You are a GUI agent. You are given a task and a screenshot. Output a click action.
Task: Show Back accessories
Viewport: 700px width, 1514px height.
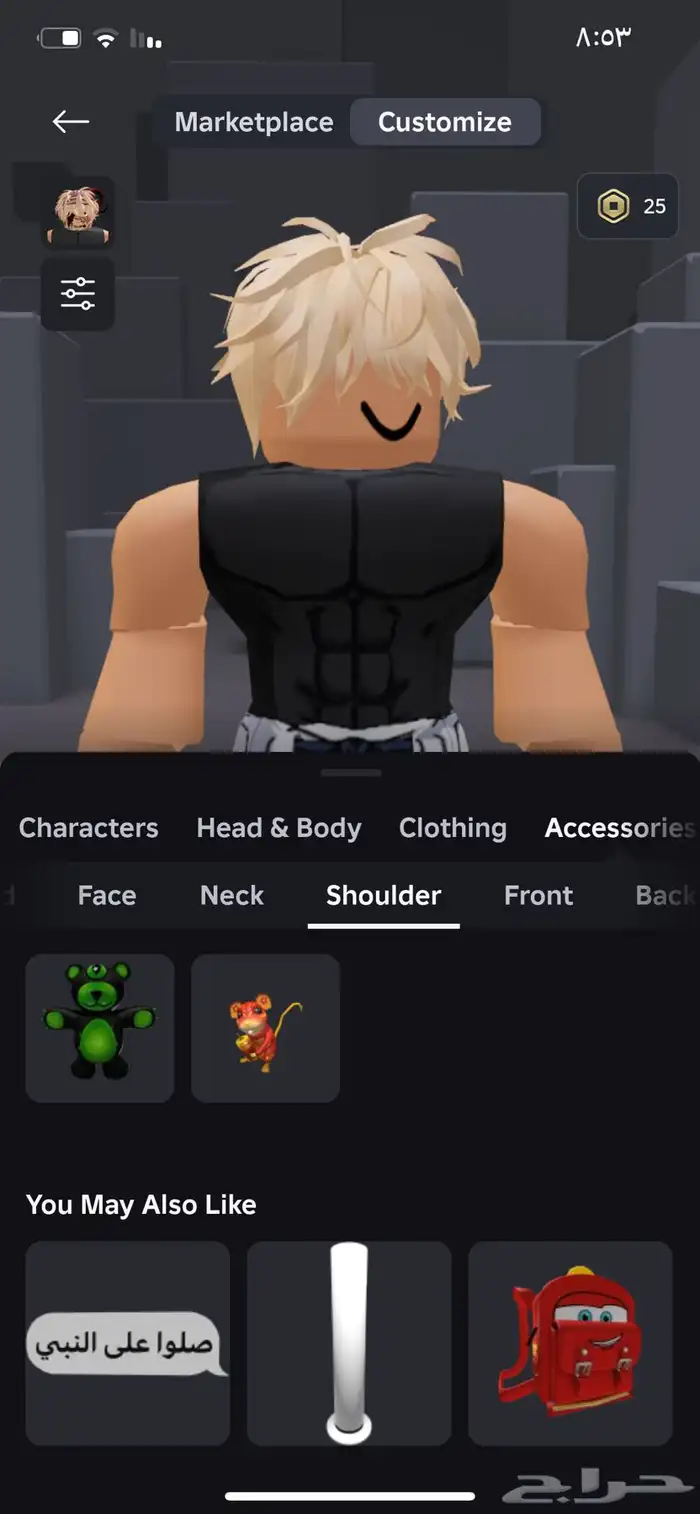663,895
